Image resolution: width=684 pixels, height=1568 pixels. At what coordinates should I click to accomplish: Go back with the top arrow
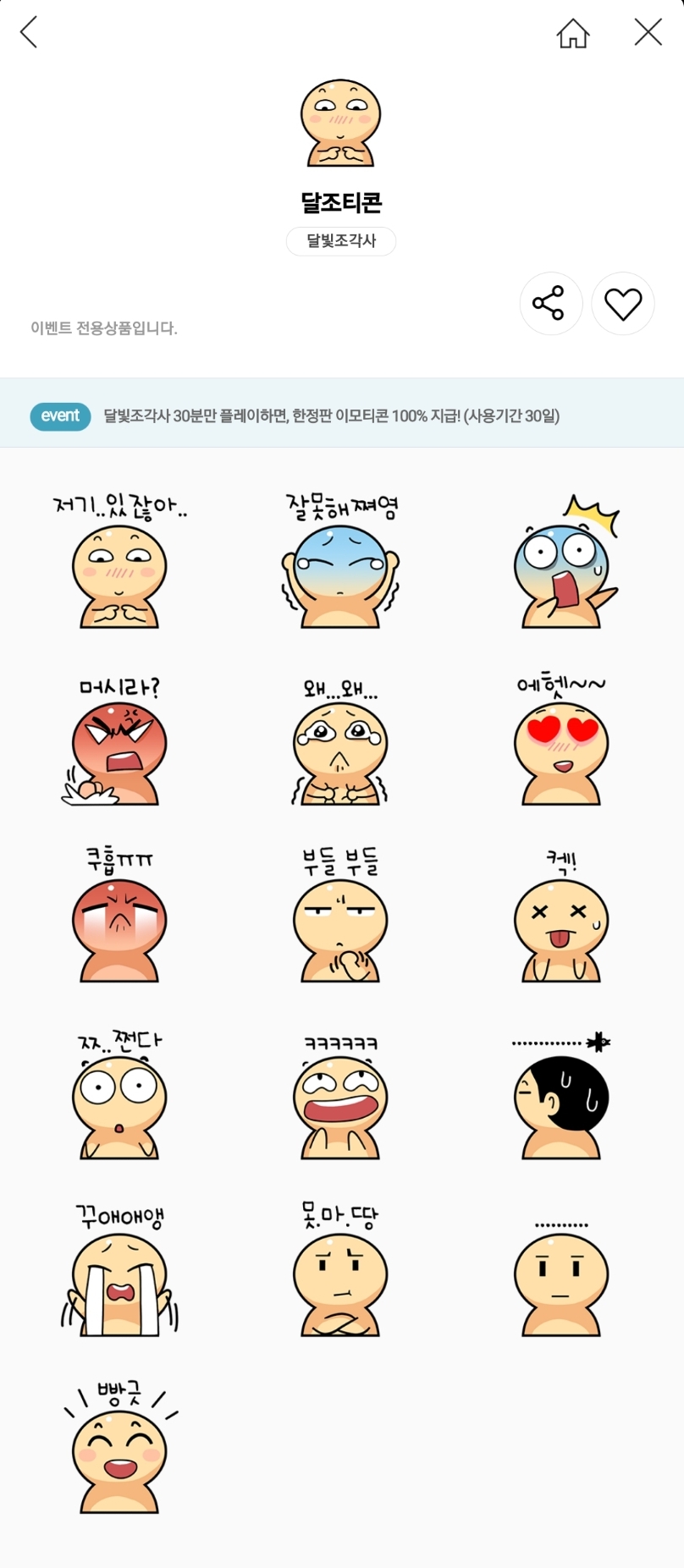click(x=29, y=32)
